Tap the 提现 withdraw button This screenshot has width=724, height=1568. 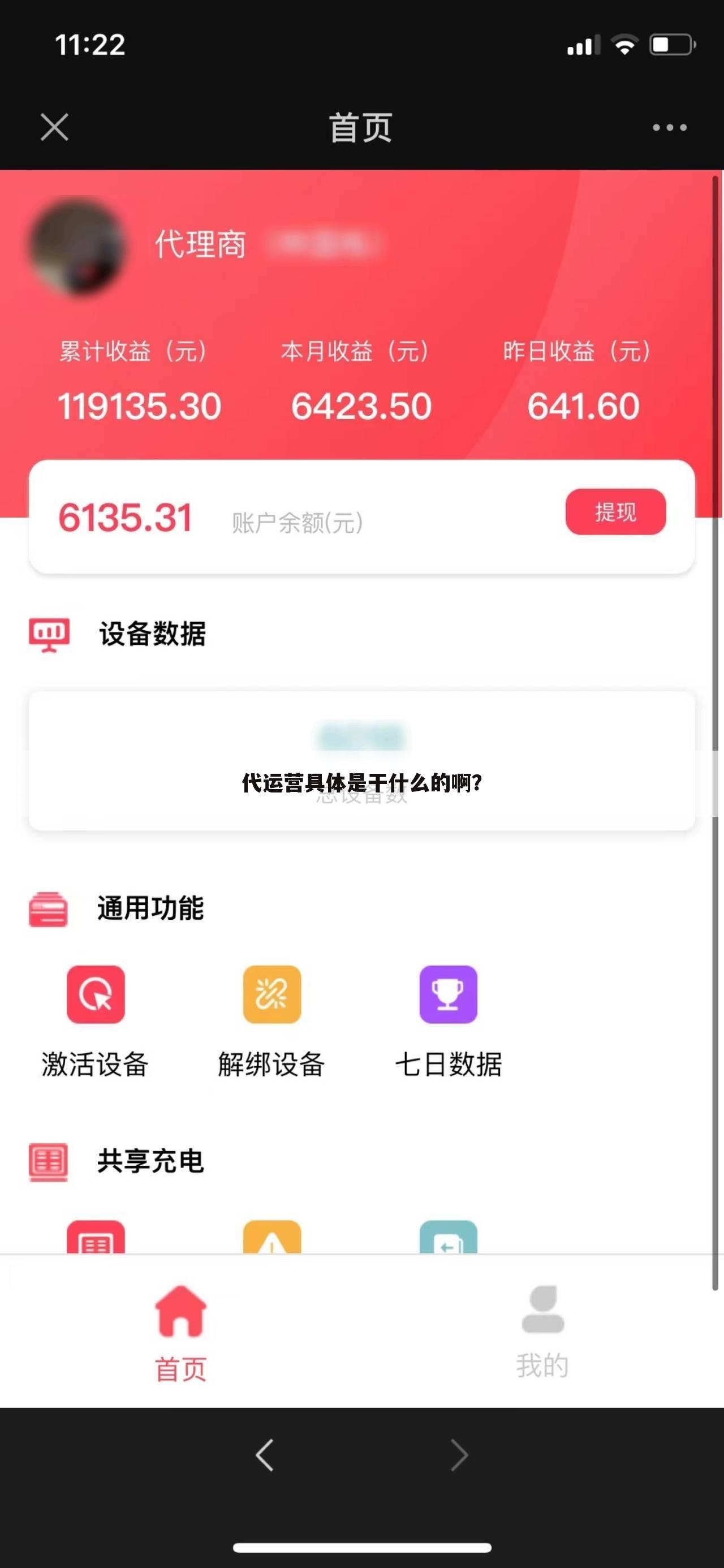615,513
